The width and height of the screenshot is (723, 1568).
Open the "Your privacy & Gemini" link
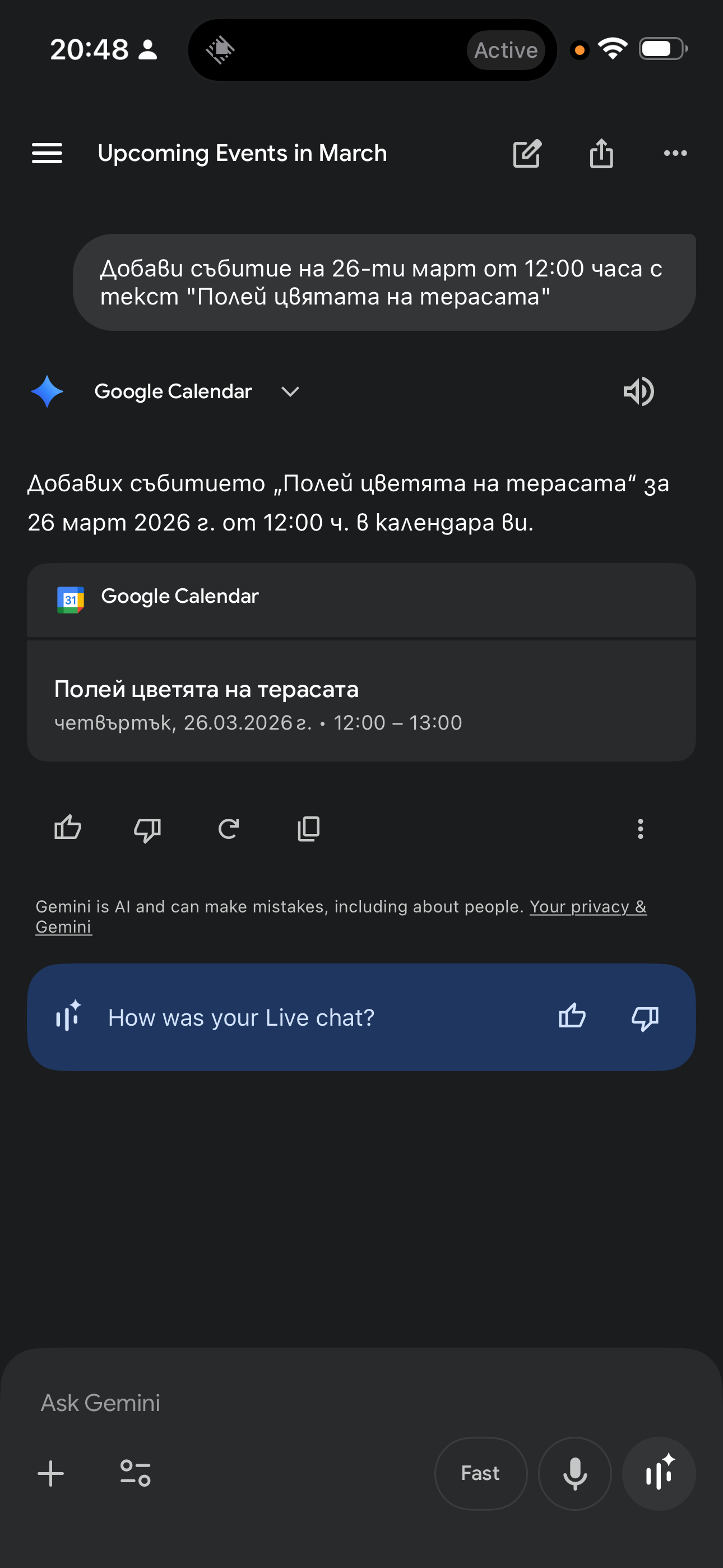pyautogui.click(x=587, y=907)
